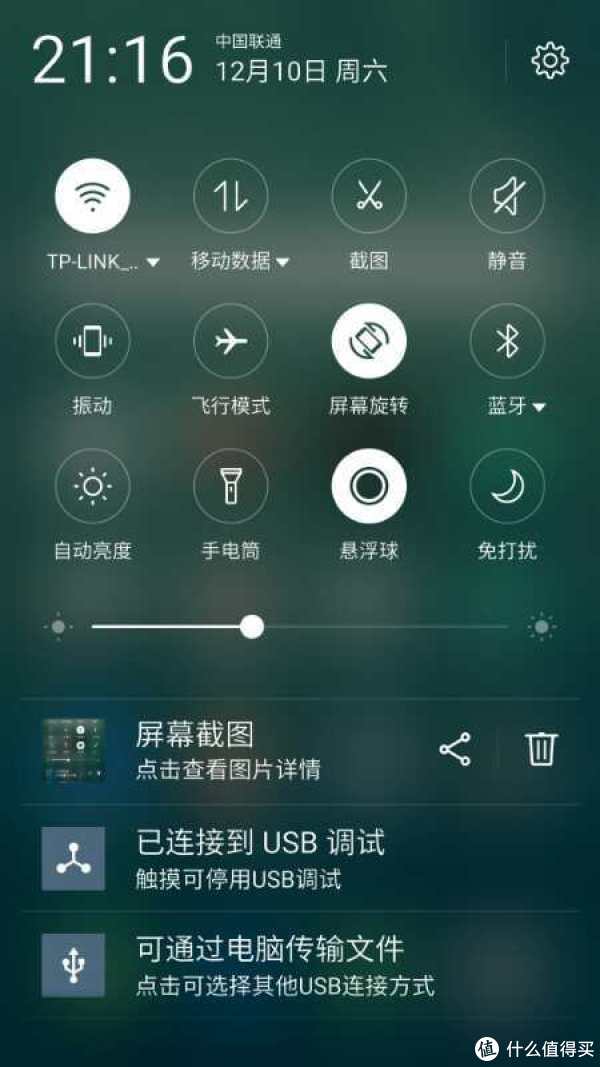Share the screenshot from the notification
The height and width of the screenshot is (1067, 600).
455,749
